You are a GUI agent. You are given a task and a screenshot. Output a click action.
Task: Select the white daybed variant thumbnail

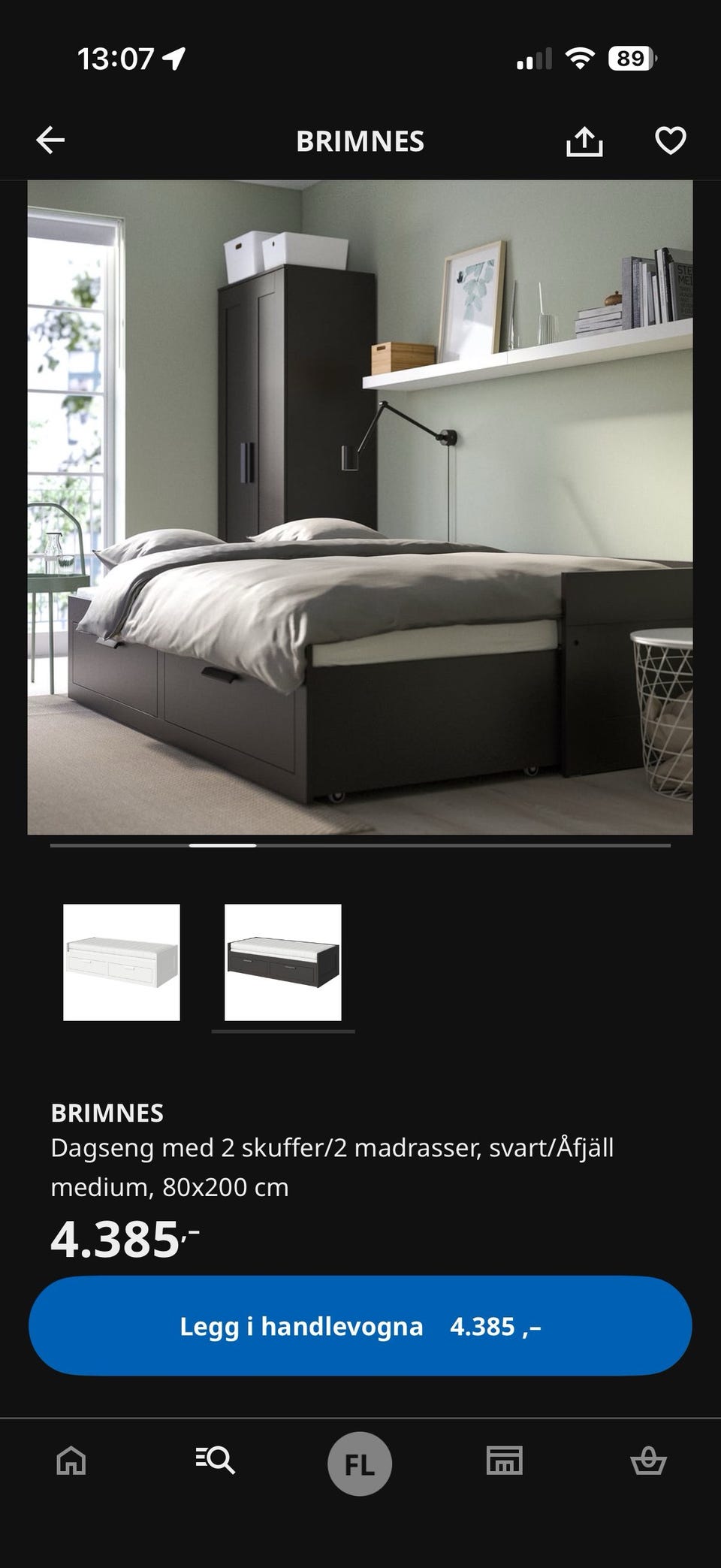point(122,962)
